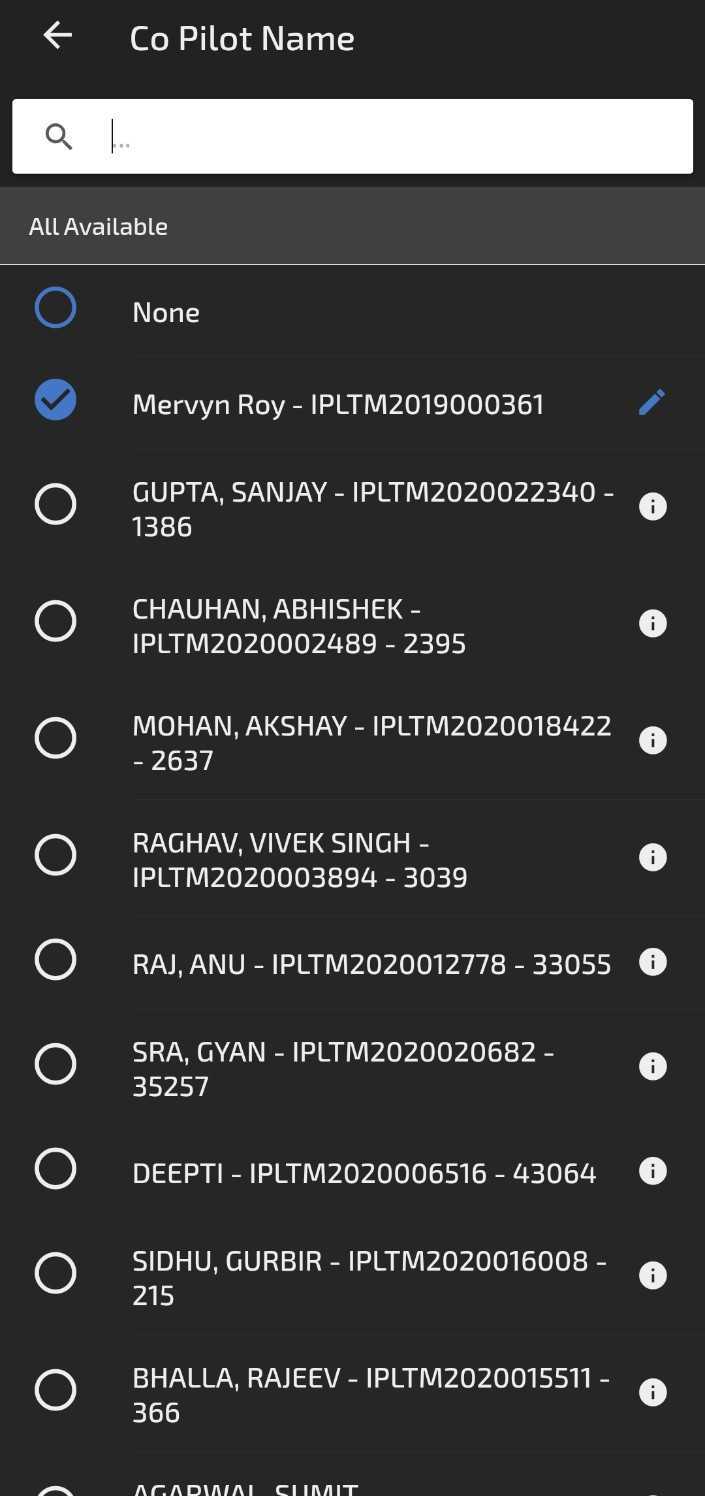
Task: Pick DEEPTI as co pilot
Action: tap(55, 1168)
